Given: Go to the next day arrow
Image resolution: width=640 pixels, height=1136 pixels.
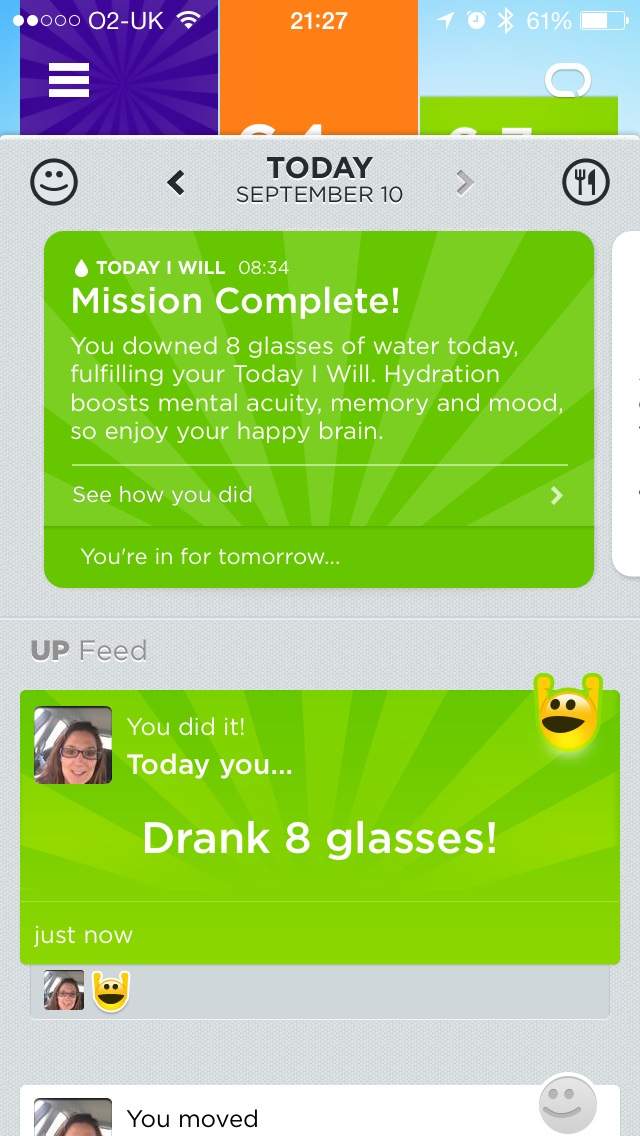Looking at the screenshot, I should pyautogui.click(x=464, y=182).
